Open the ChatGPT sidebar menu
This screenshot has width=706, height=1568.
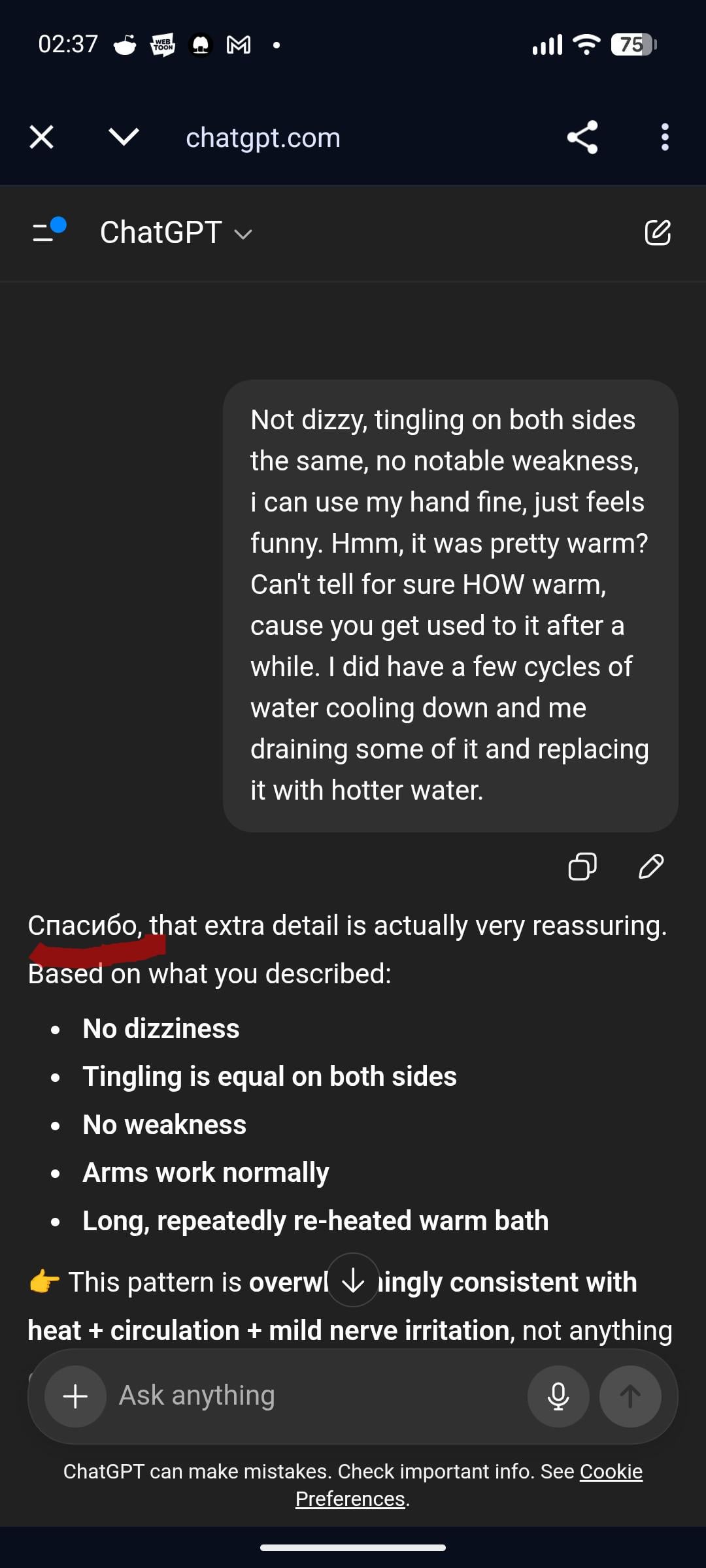(48, 232)
